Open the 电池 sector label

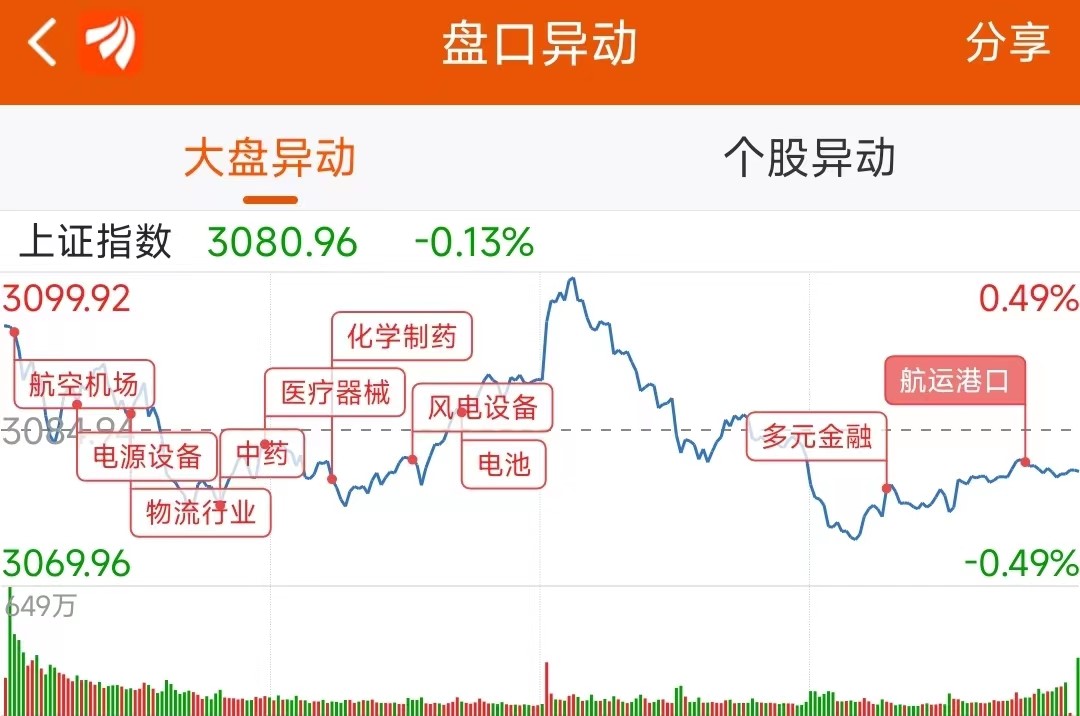pyautogui.click(x=503, y=465)
